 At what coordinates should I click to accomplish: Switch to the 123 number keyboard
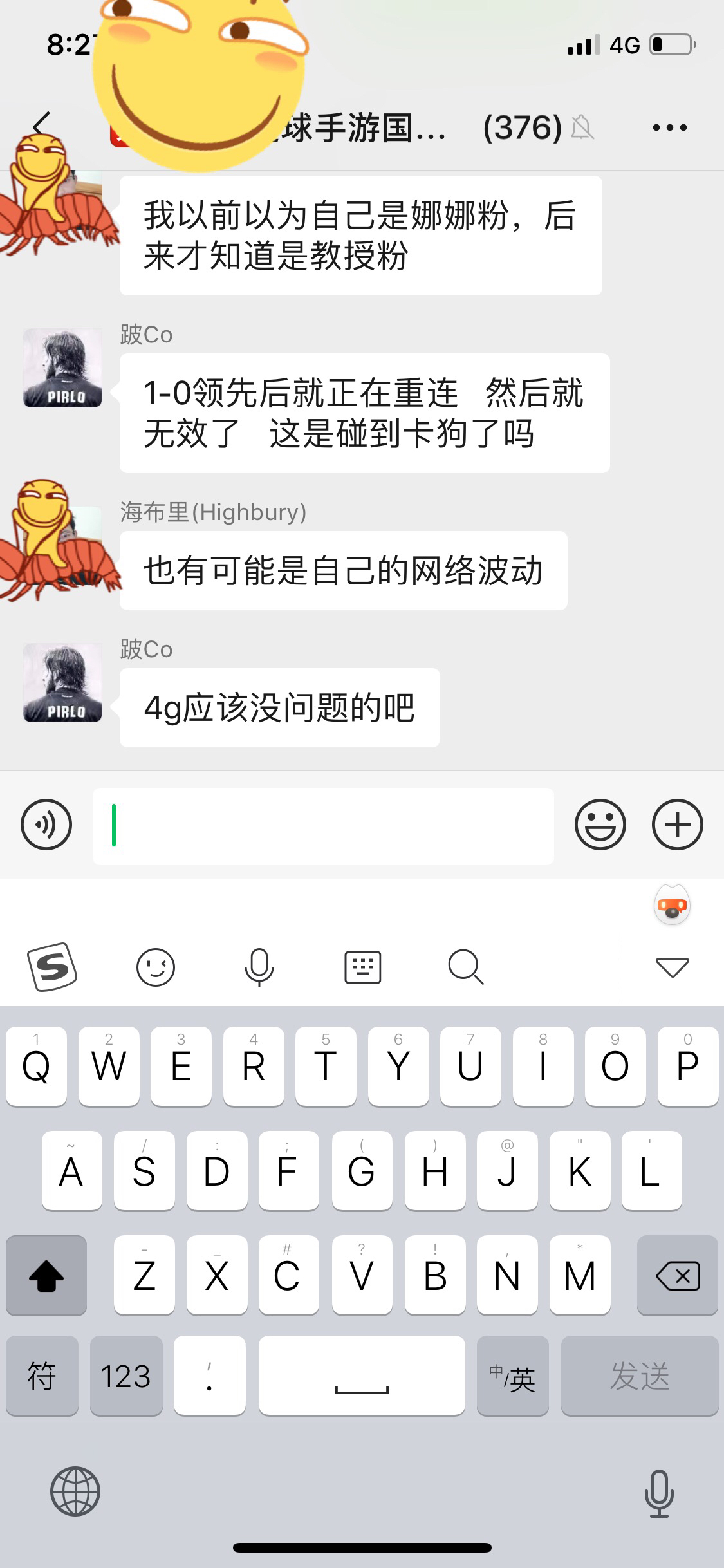tap(126, 1376)
